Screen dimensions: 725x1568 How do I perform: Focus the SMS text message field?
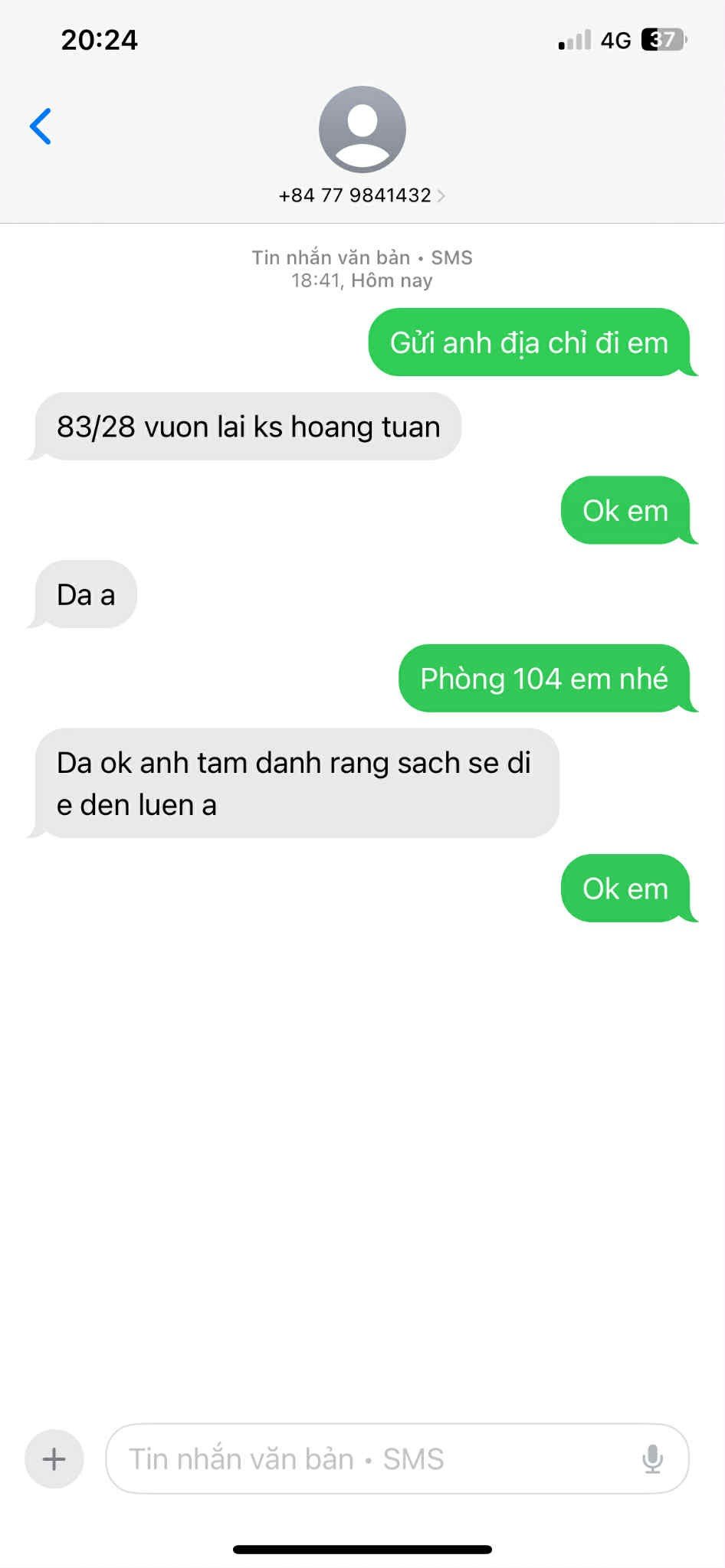tap(368, 1458)
